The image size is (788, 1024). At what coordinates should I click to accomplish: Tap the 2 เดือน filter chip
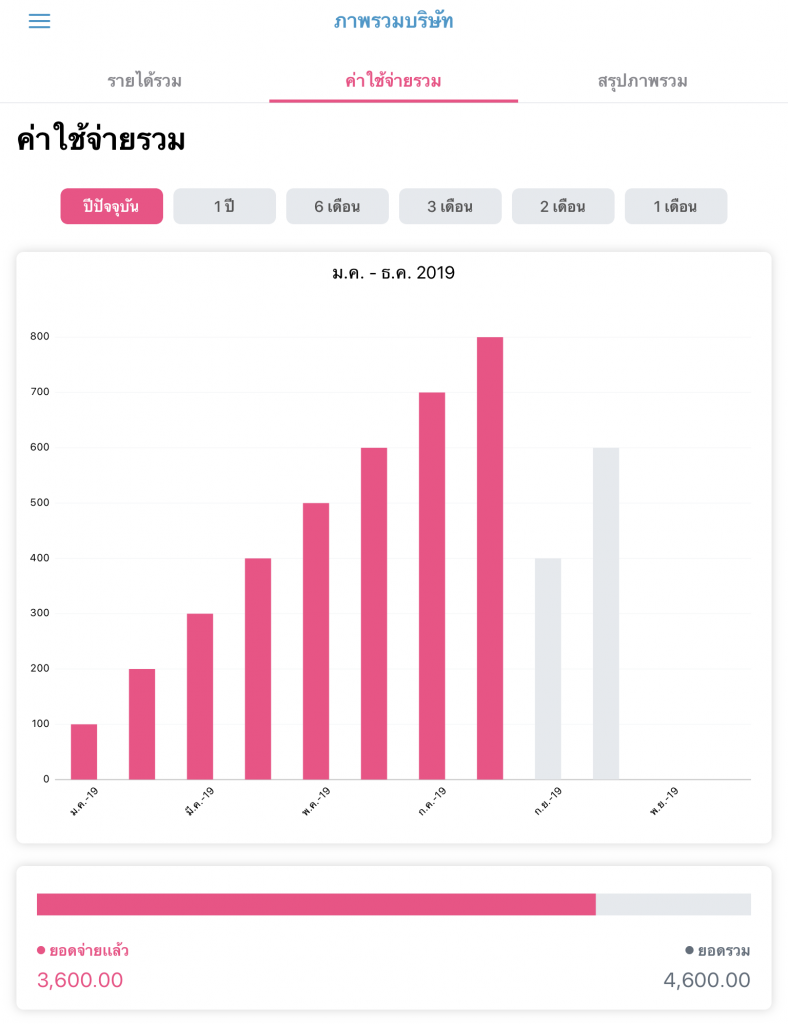563,206
